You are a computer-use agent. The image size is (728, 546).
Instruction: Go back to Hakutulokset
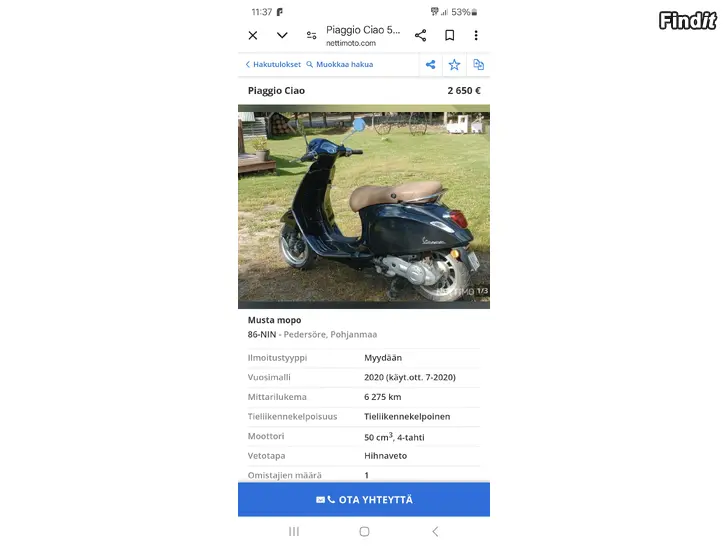pyautogui.click(x=273, y=64)
